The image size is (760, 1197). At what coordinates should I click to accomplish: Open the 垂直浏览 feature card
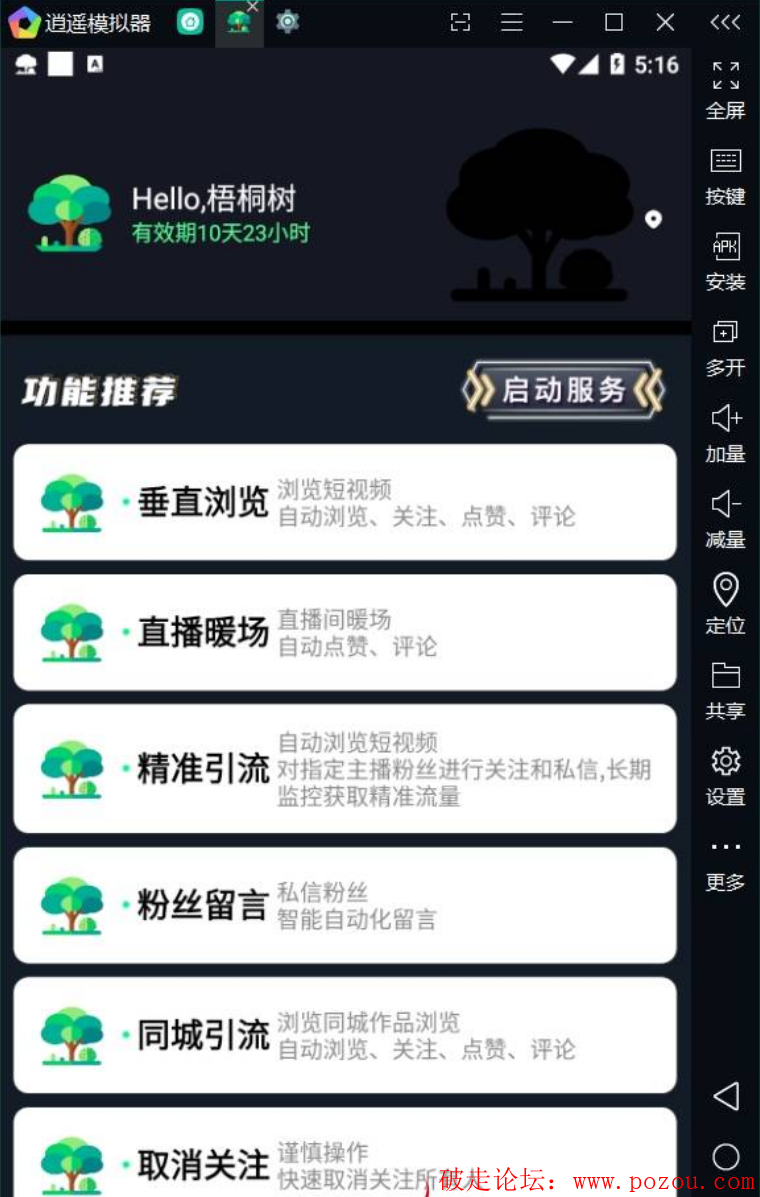[345, 502]
